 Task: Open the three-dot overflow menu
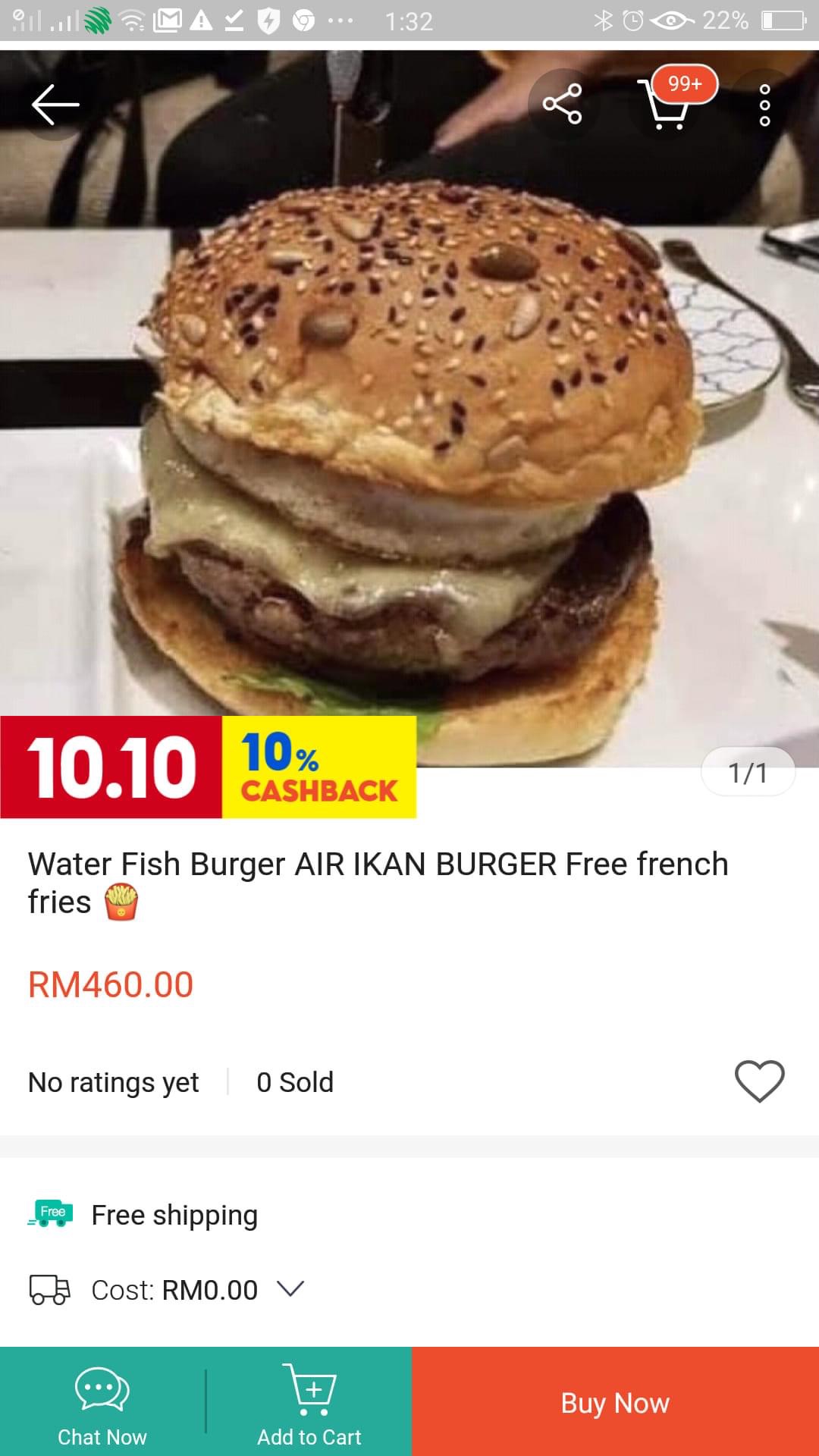coord(764,105)
